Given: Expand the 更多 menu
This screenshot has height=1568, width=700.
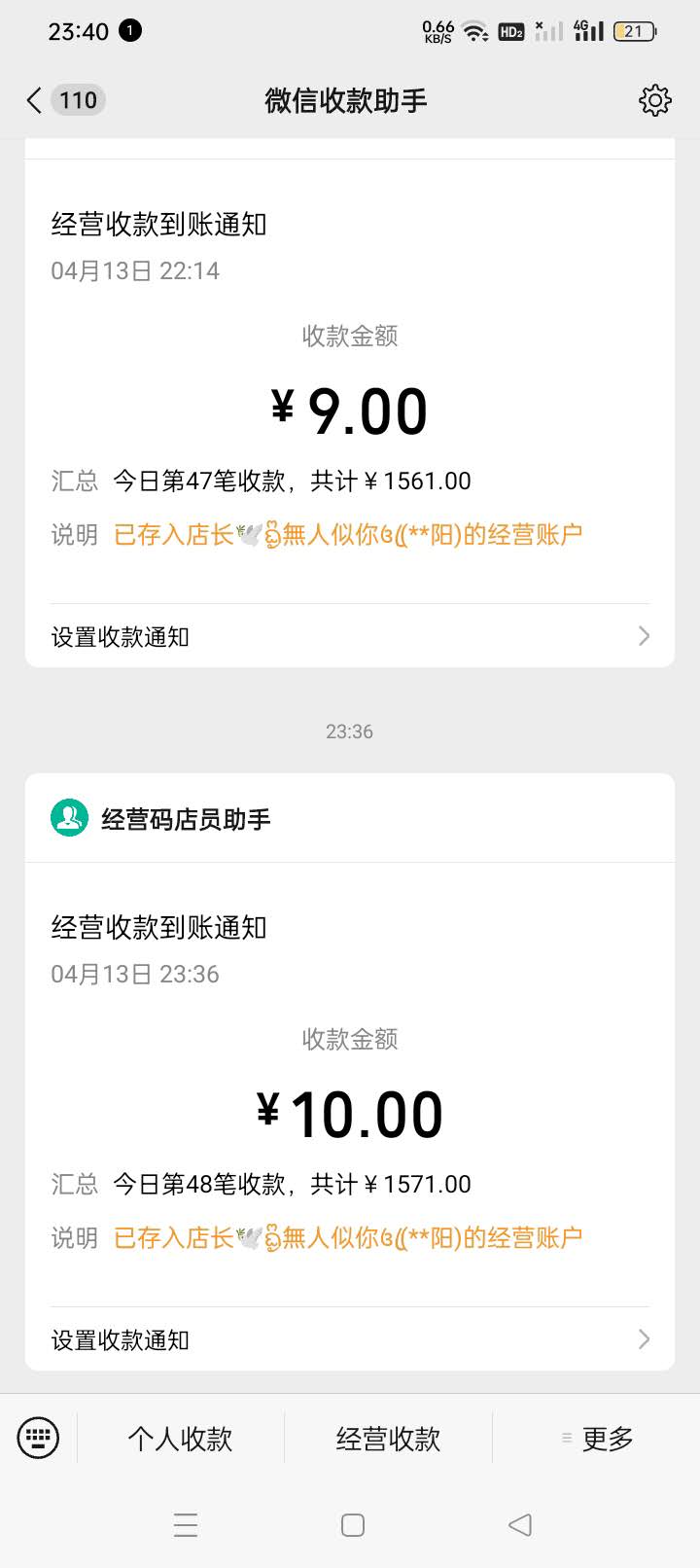Looking at the screenshot, I should pyautogui.click(x=597, y=1438).
